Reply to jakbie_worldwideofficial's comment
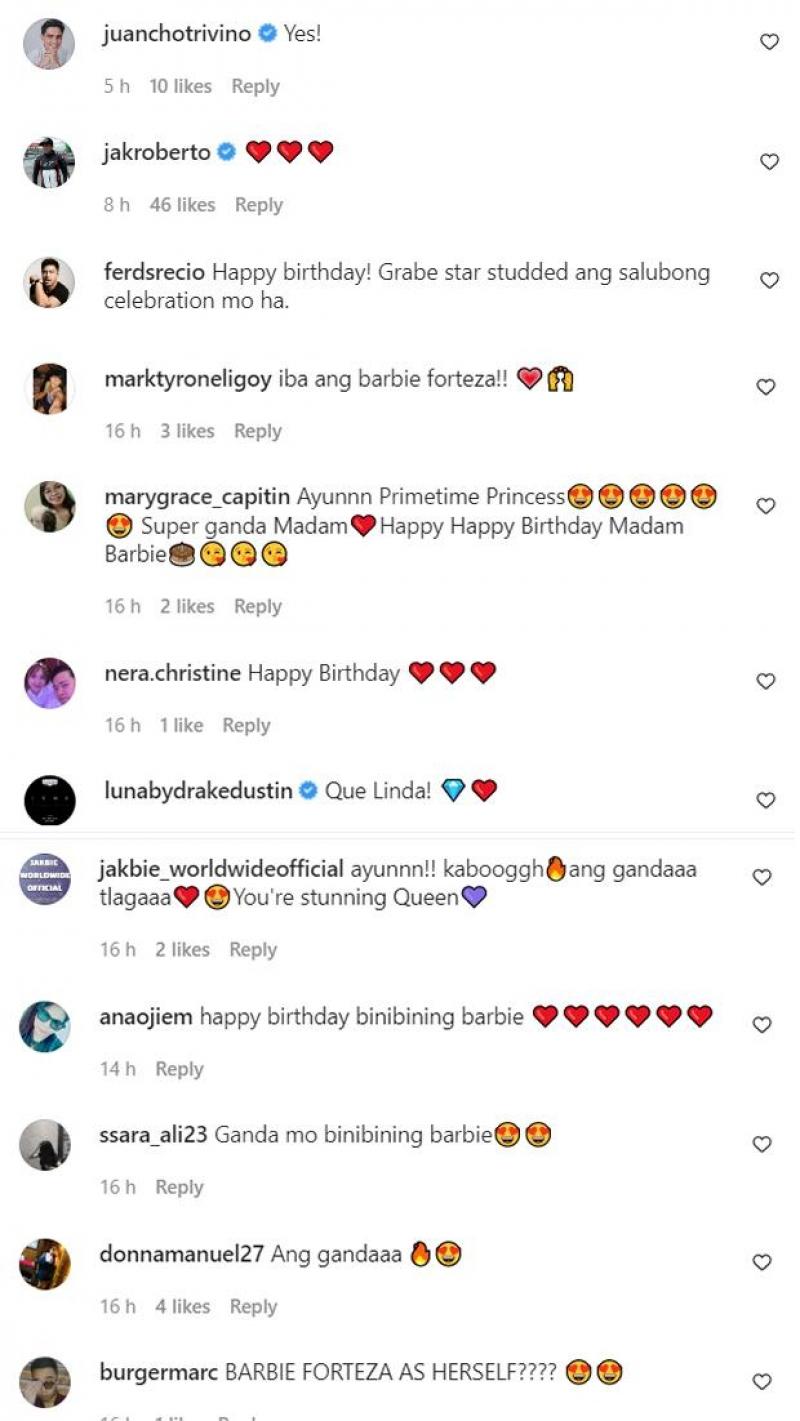The height and width of the screenshot is (1421, 800). coord(253,949)
